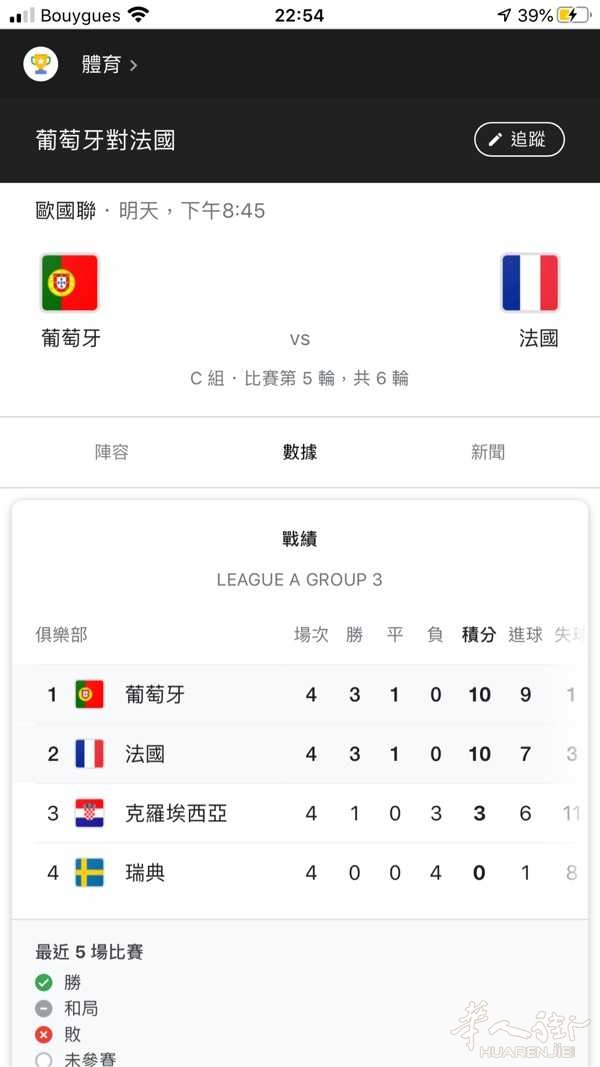
Task: Open the 瑞典 row in standings
Action: point(300,872)
